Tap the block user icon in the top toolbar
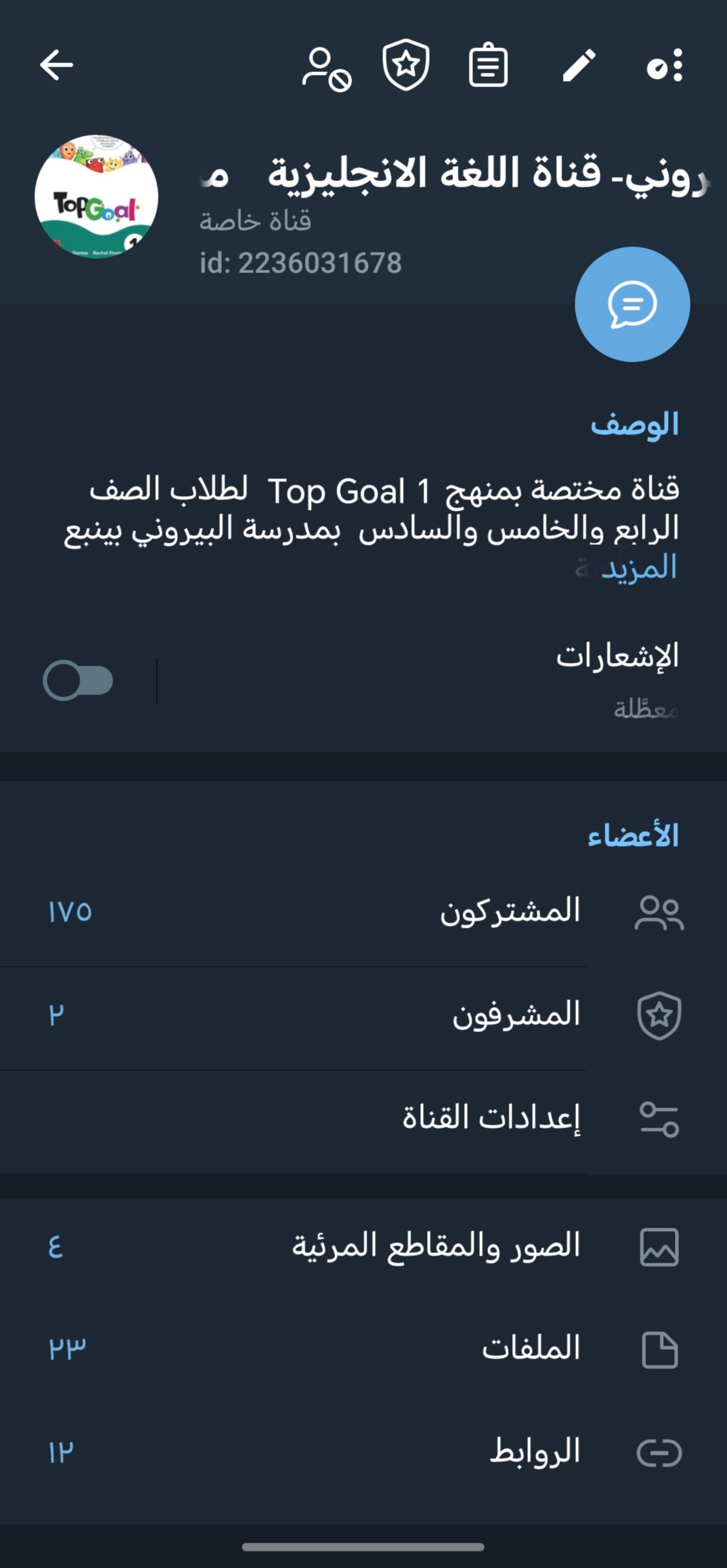Image resolution: width=727 pixels, height=1568 pixels. click(325, 67)
